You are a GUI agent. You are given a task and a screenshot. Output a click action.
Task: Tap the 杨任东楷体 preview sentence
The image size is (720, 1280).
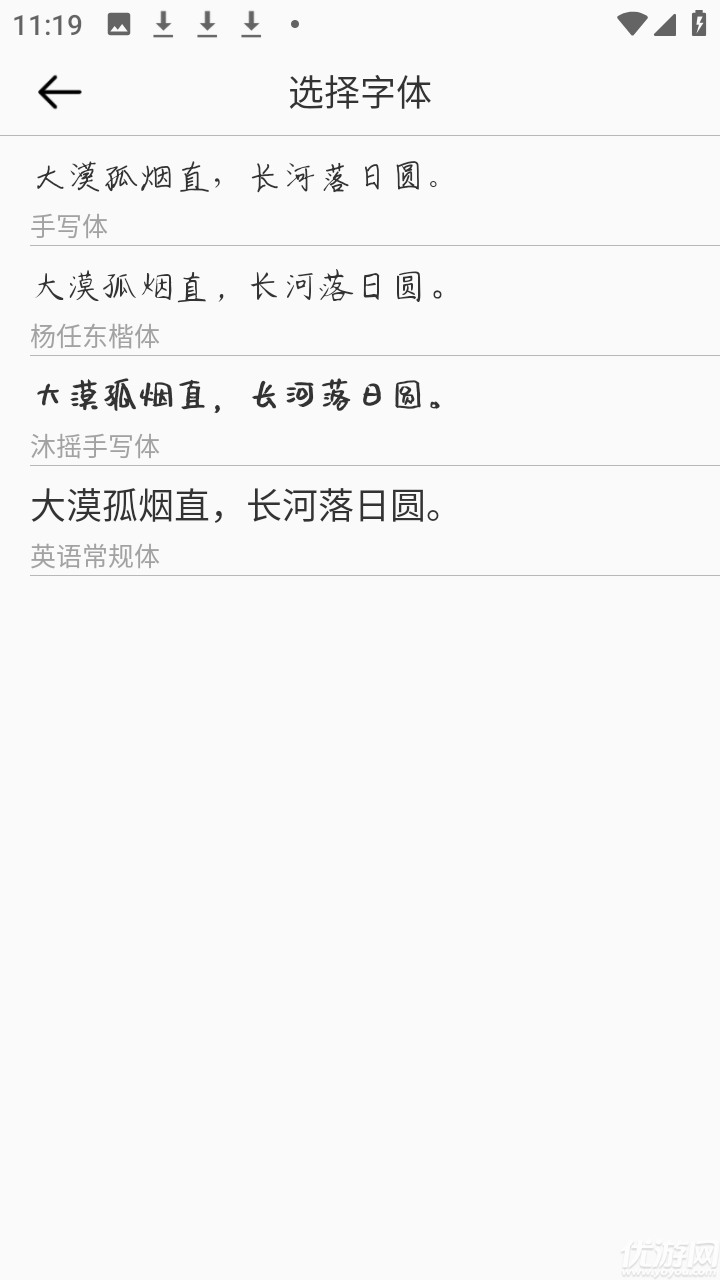point(240,287)
